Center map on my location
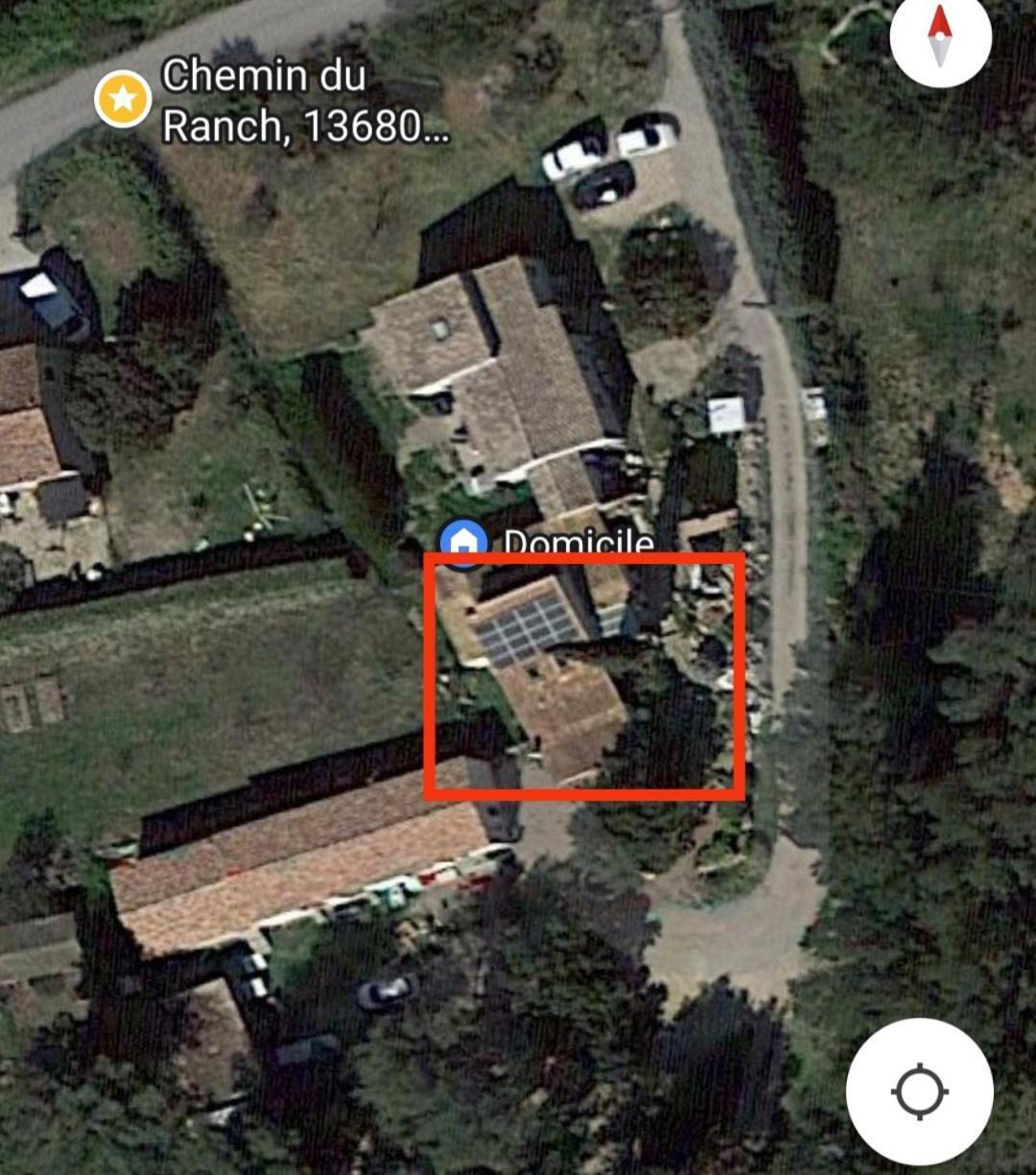 point(919,1092)
